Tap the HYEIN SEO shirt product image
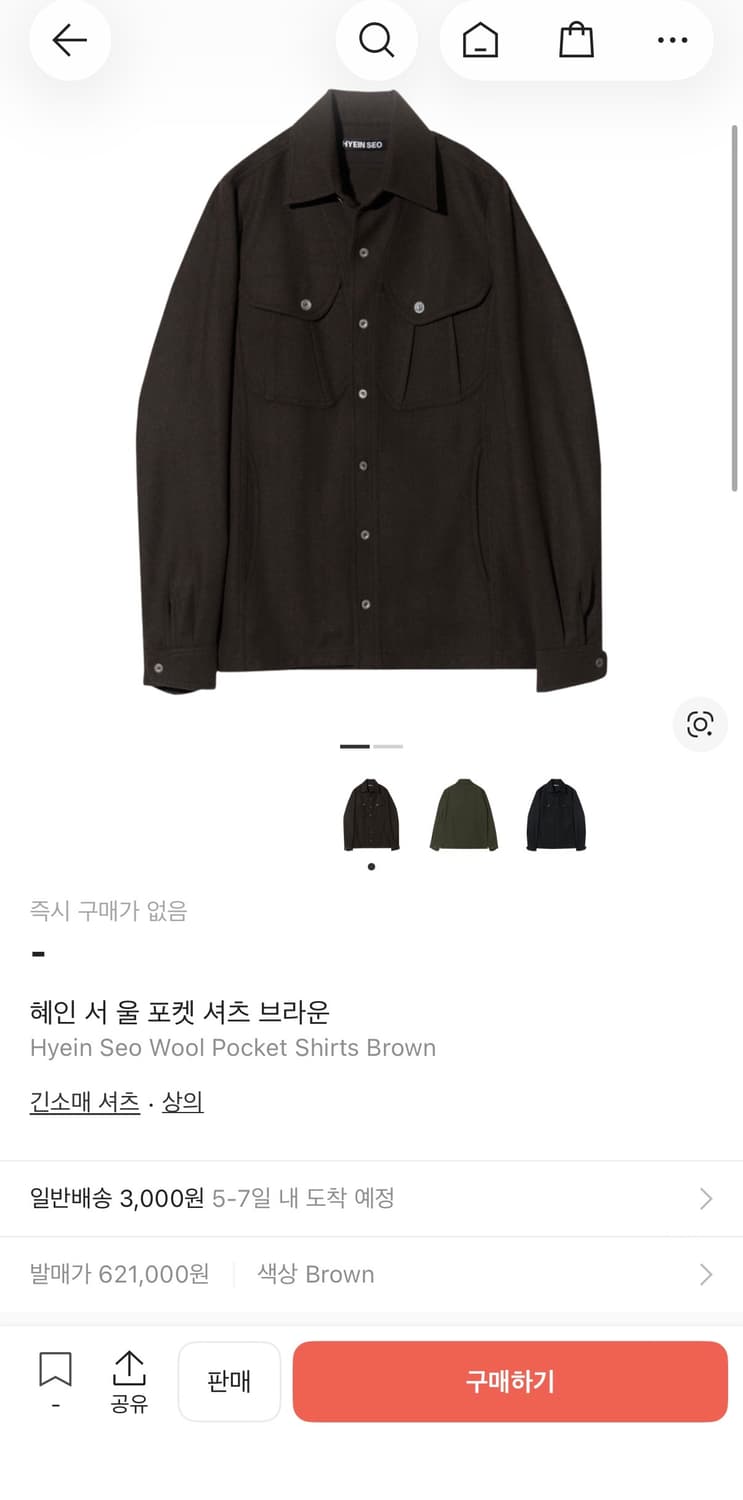Image resolution: width=743 pixels, height=1500 pixels. pos(371,400)
